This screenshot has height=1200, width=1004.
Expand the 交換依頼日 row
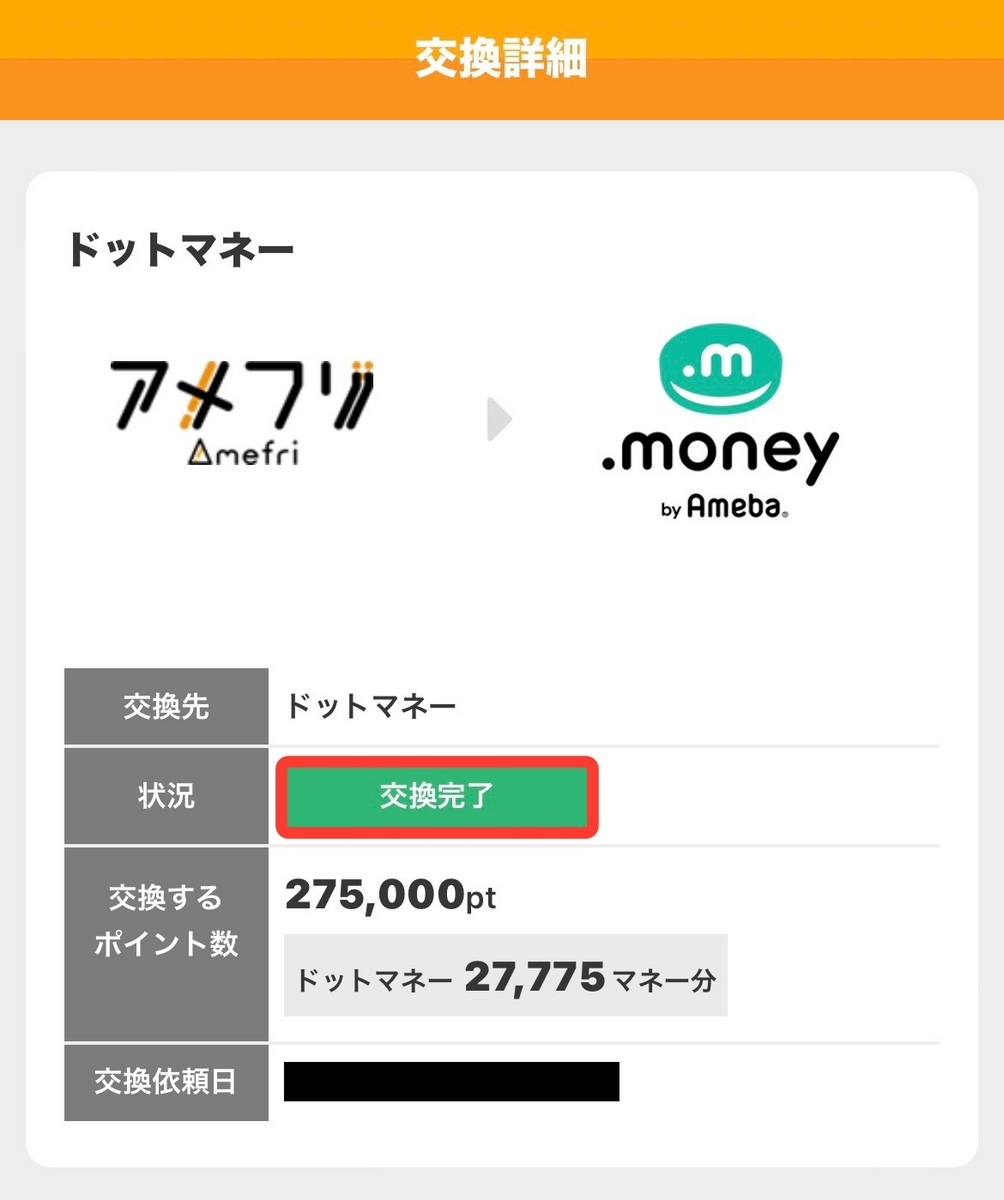coord(166,1083)
